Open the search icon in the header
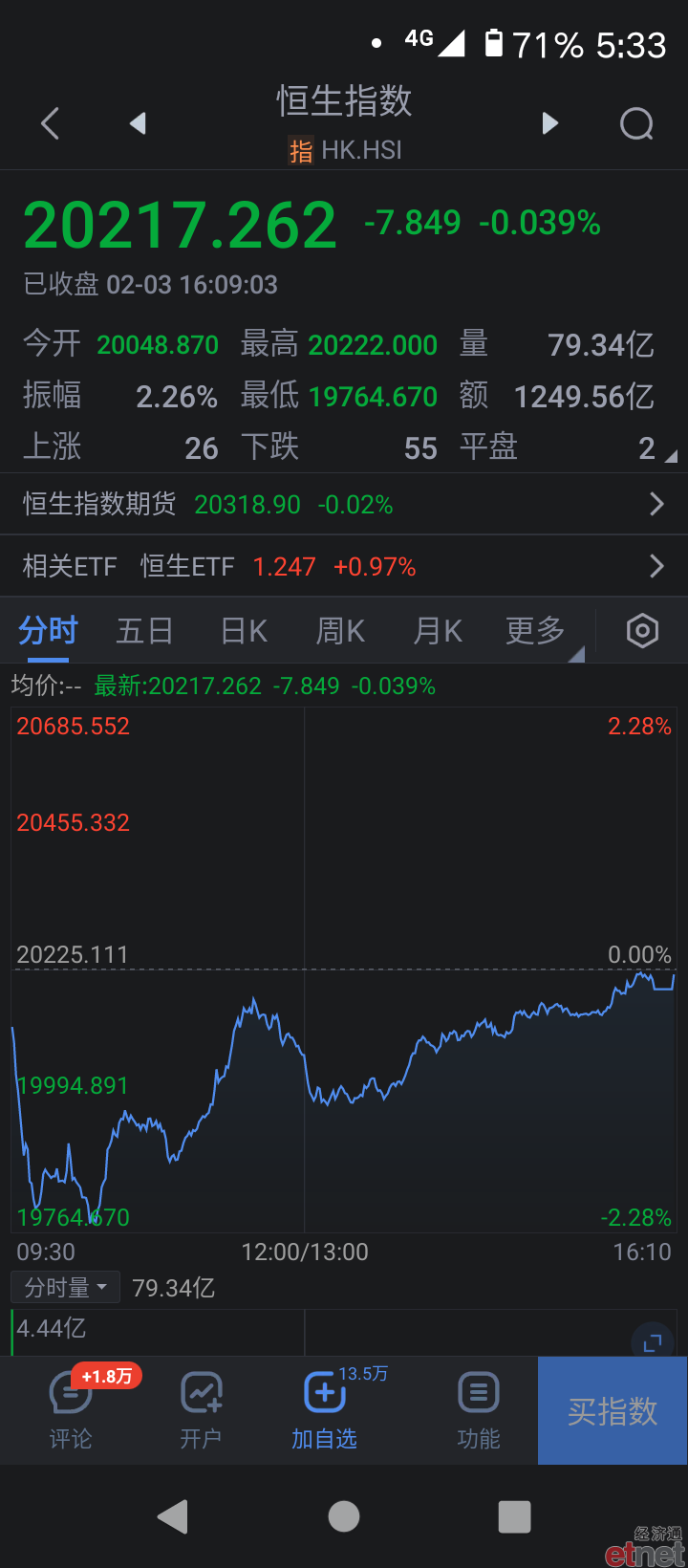The image size is (688, 1568). (x=636, y=123)
